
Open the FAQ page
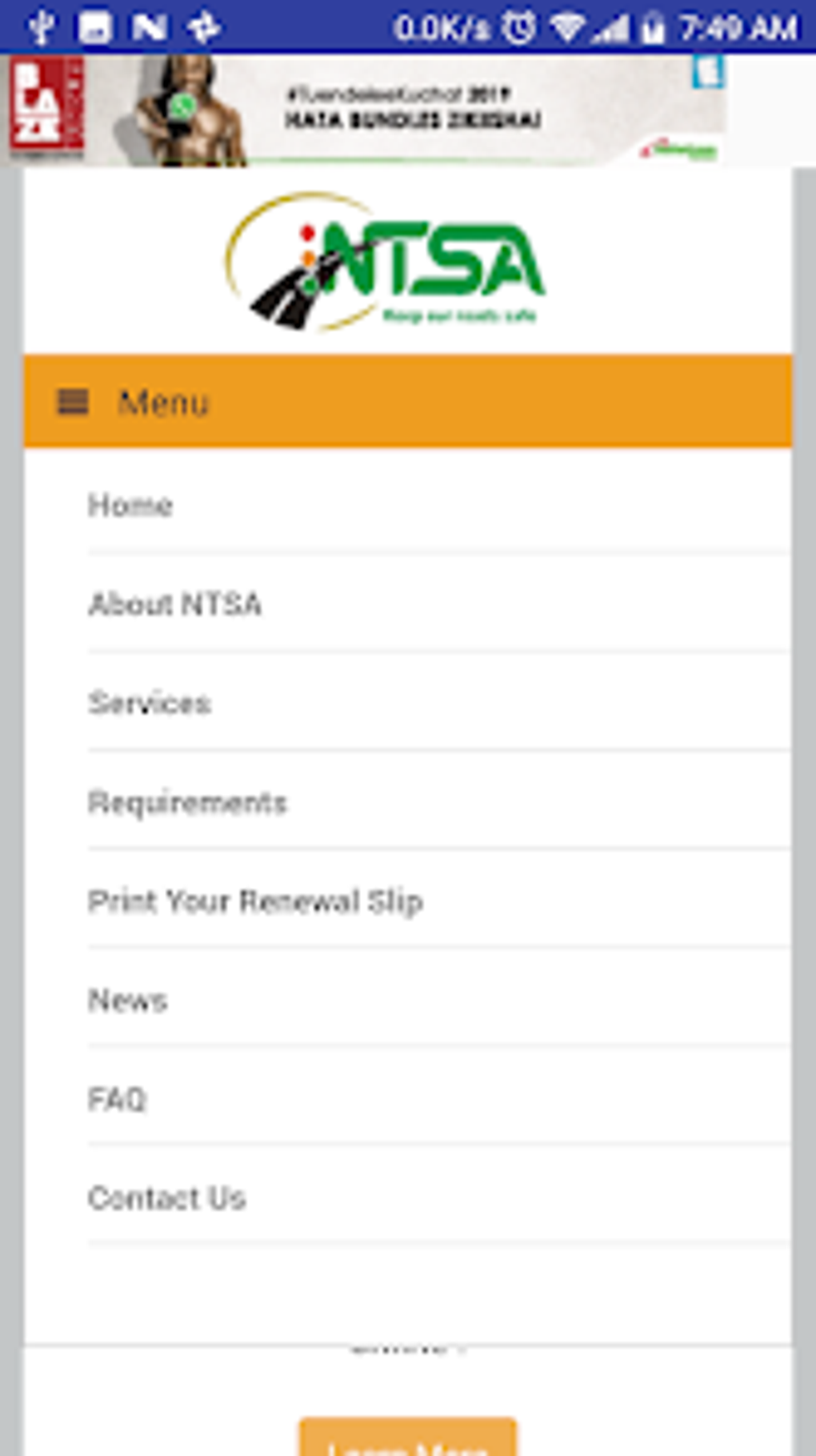(118, 1099)
